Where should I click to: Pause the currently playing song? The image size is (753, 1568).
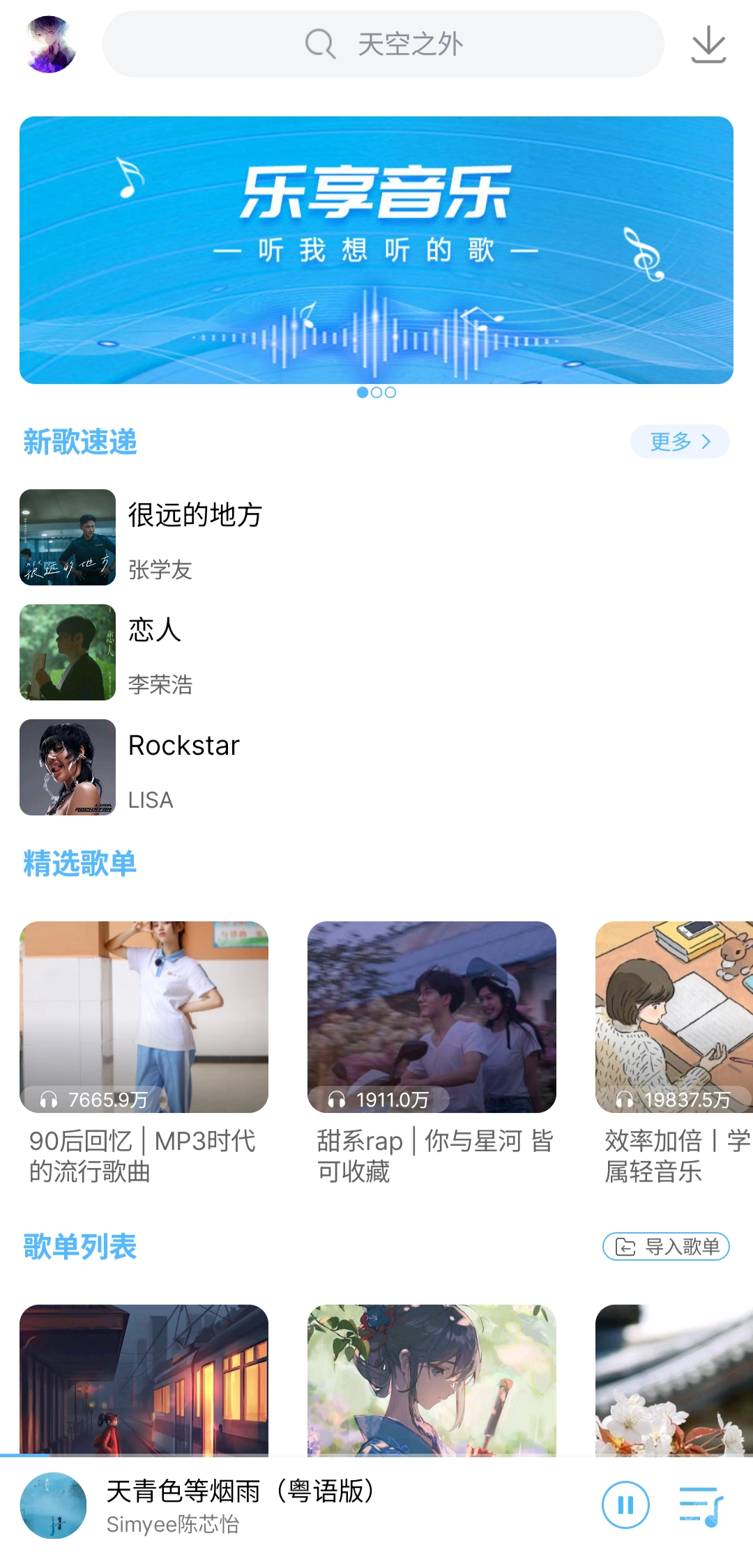click(625, 1505)
